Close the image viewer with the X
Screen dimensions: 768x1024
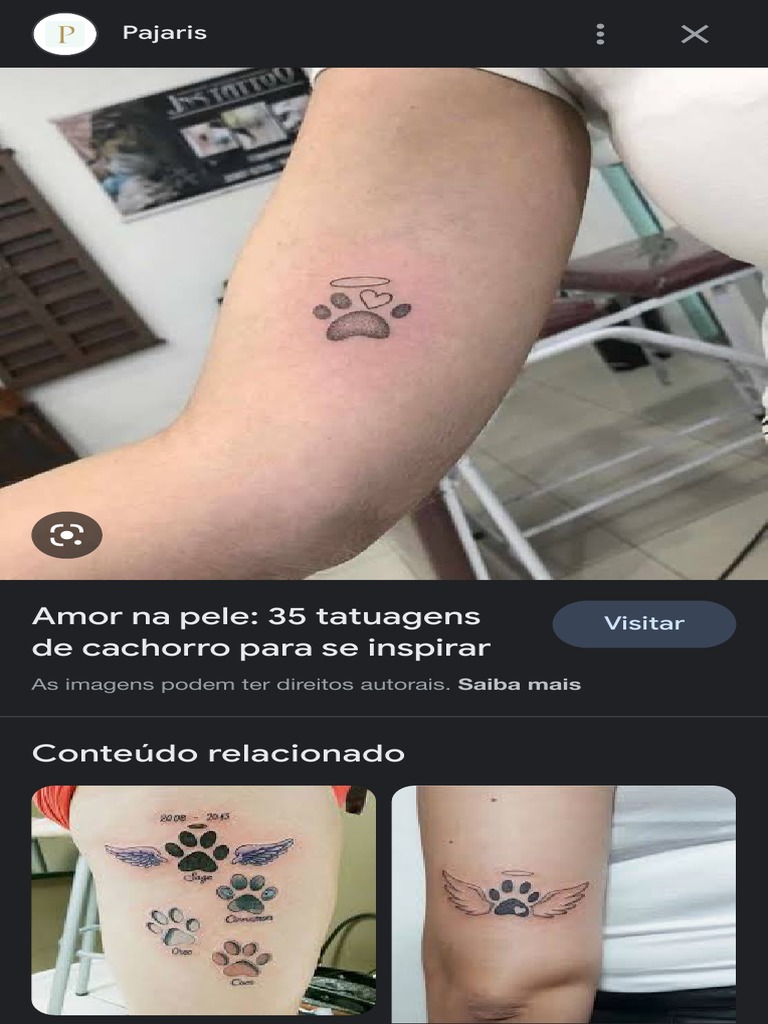click(x=693, y=33)
